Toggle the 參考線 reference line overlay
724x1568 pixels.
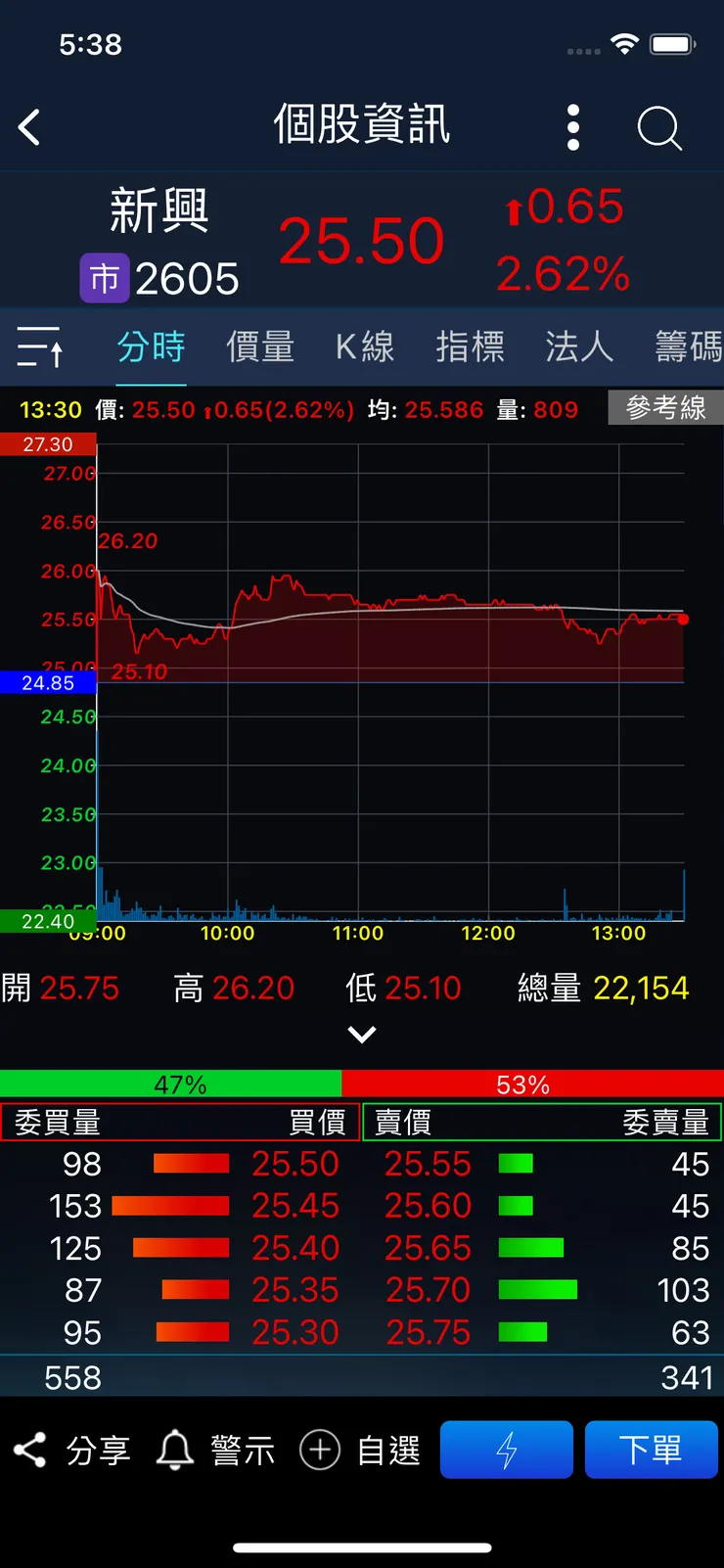[x=665, y=408]
